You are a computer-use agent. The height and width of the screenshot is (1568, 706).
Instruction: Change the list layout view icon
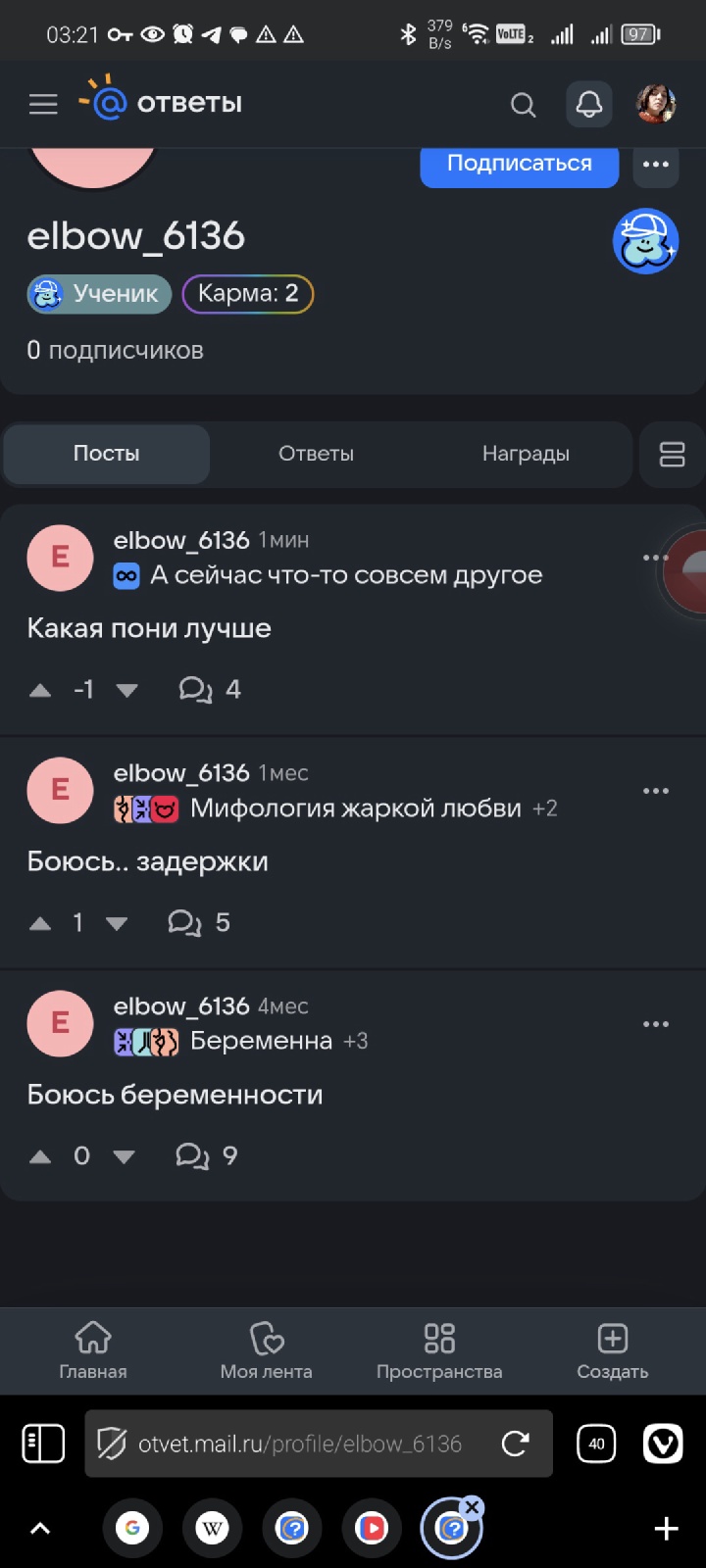point(672,454)
